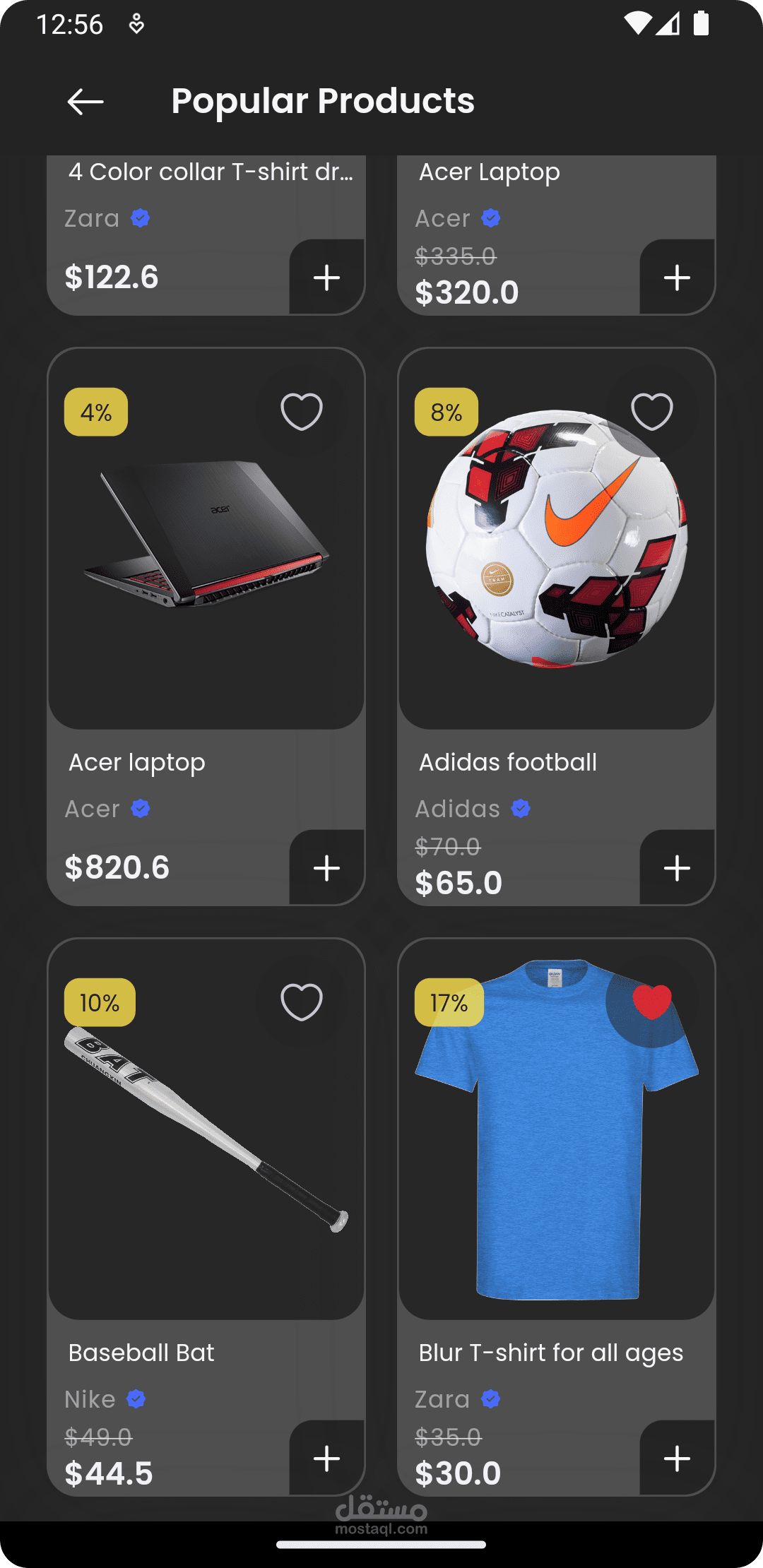Add 4 Color collar T-shirt to cart
This screenshot has width=763, height=1568.
click(x=327, y=277)
